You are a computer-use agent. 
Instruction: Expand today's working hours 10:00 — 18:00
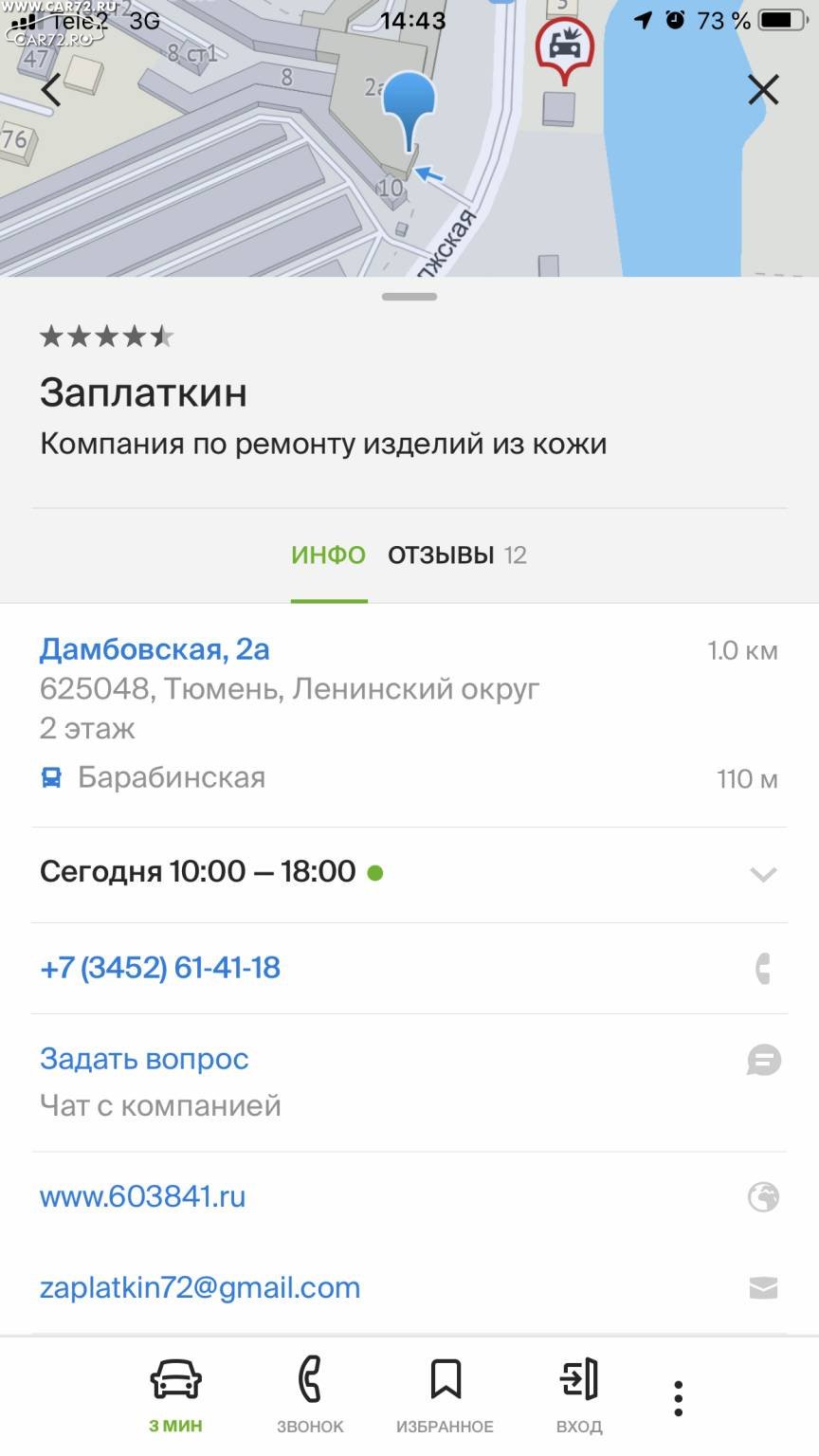(409, 872)
